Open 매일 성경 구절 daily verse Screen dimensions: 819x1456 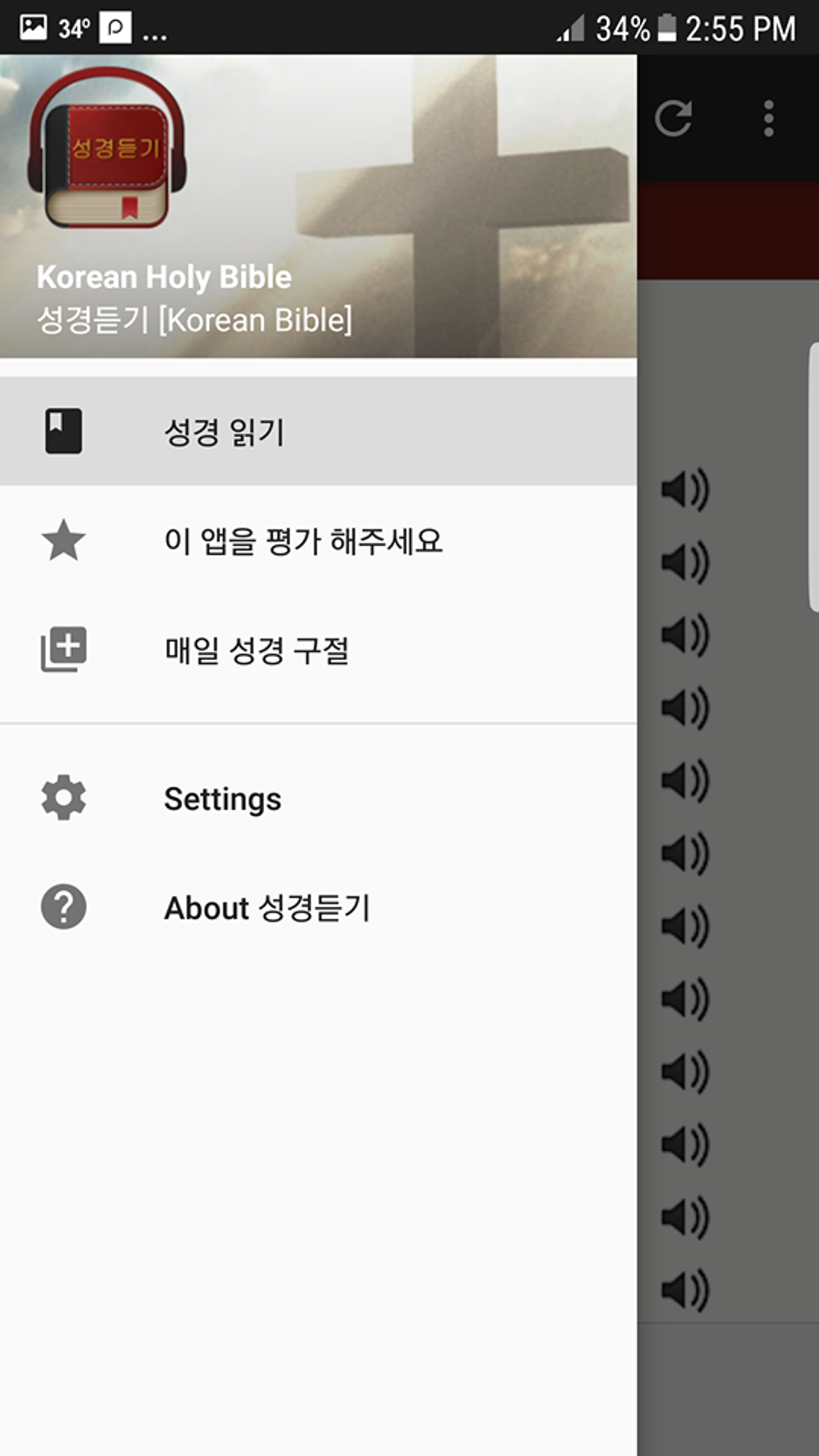[x=318, y=650]
